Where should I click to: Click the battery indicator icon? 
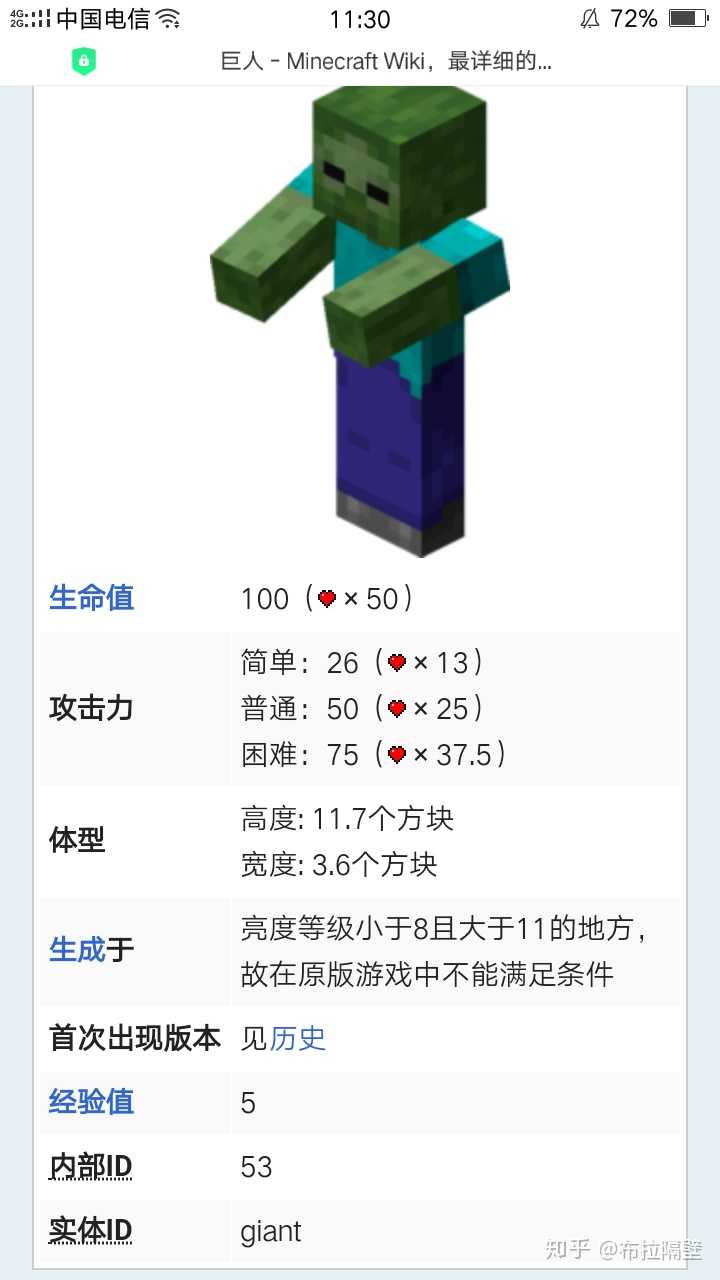[x=688, y=17]
